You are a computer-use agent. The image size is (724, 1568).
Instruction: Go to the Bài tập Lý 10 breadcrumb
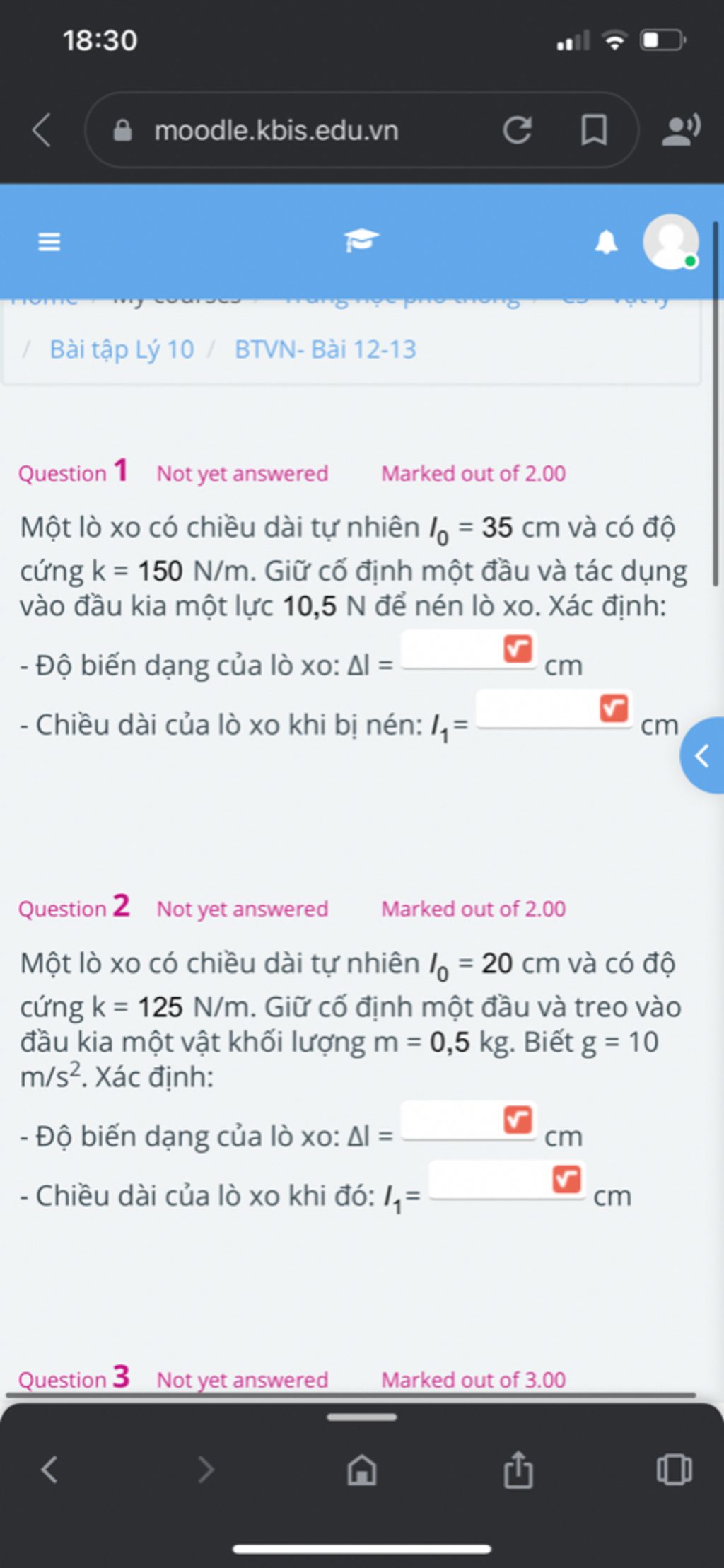pyautogui.click(x=122, y=349)
